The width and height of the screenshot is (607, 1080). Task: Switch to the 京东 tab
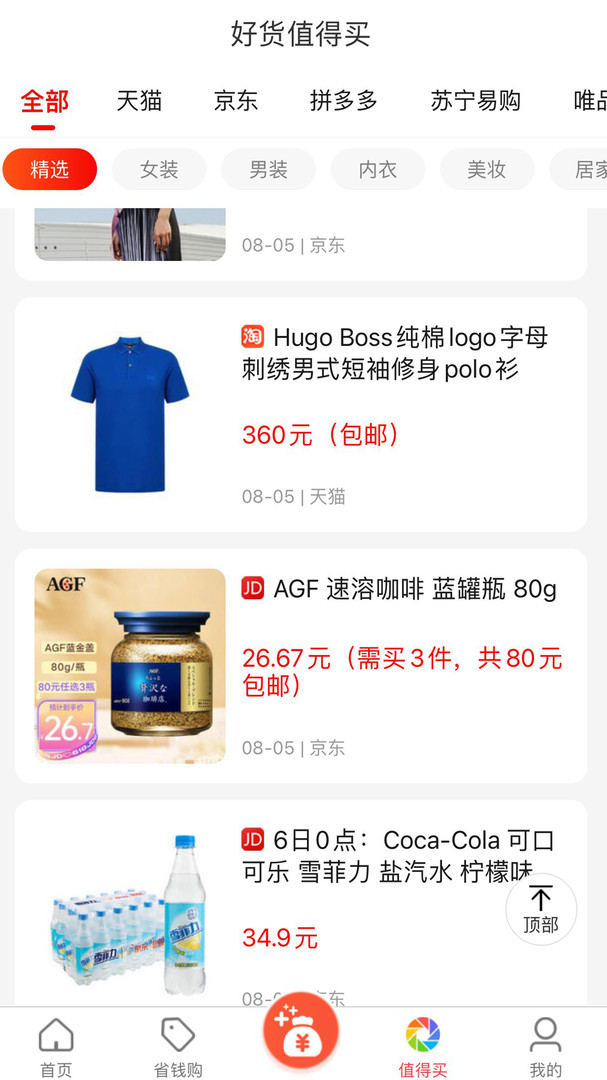point(236,100)
